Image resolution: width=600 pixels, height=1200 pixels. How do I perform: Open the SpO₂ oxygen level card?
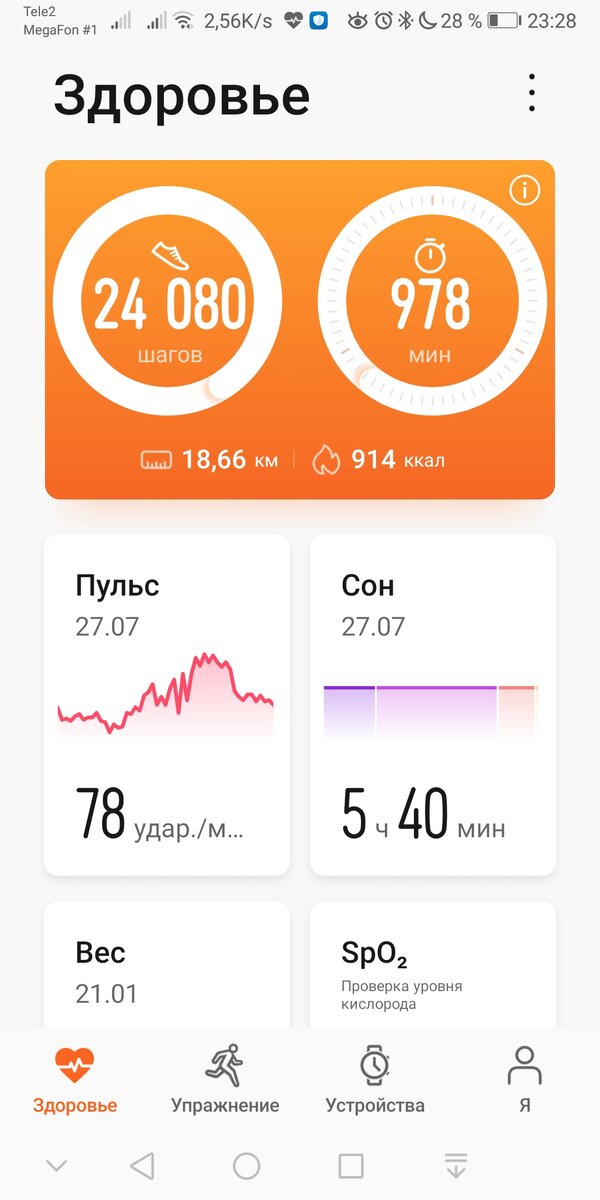[x=433, y=964]
